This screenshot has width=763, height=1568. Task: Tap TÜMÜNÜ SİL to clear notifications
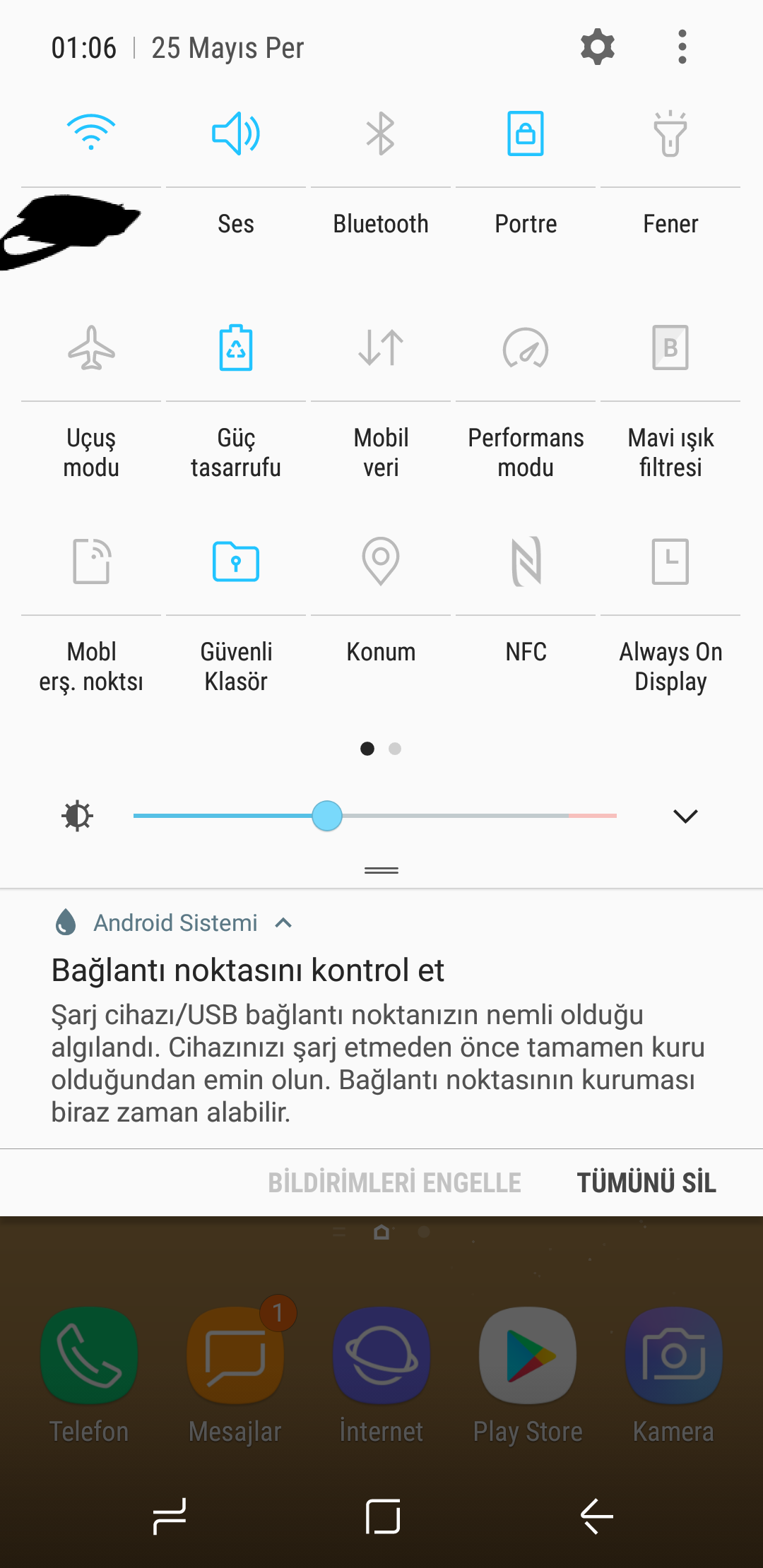[646, 1182]
